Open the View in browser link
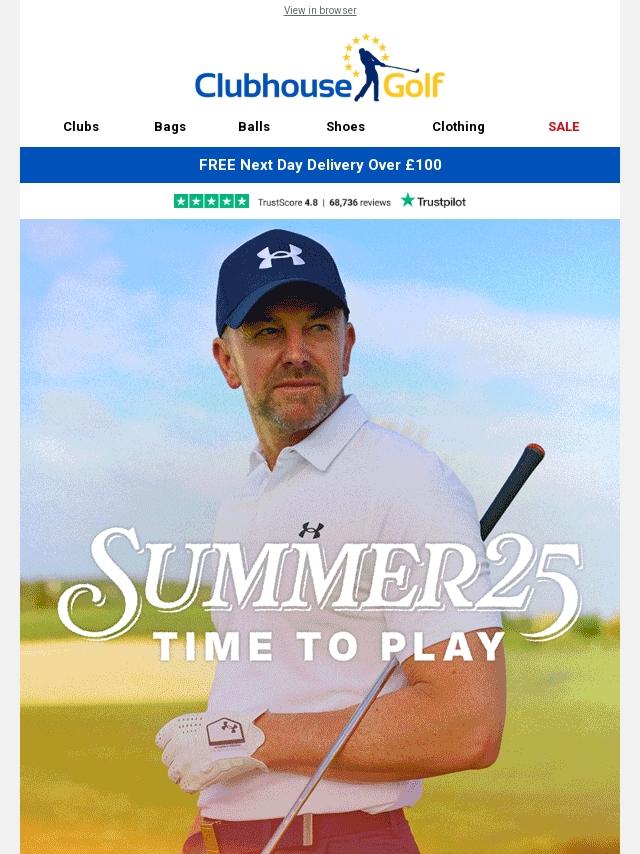The width and height of the screenshot is (640, 854). point(320,11)
